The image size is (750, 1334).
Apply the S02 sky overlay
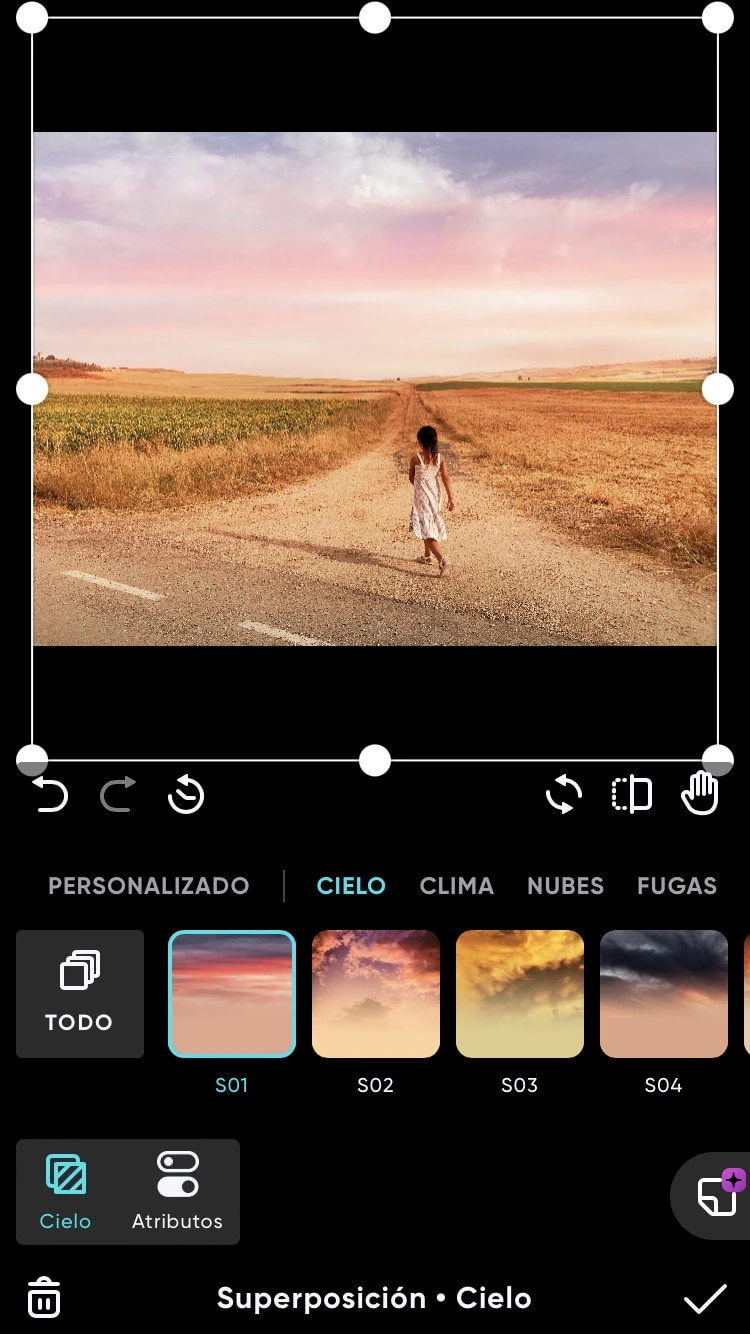(x=376, y=994)
